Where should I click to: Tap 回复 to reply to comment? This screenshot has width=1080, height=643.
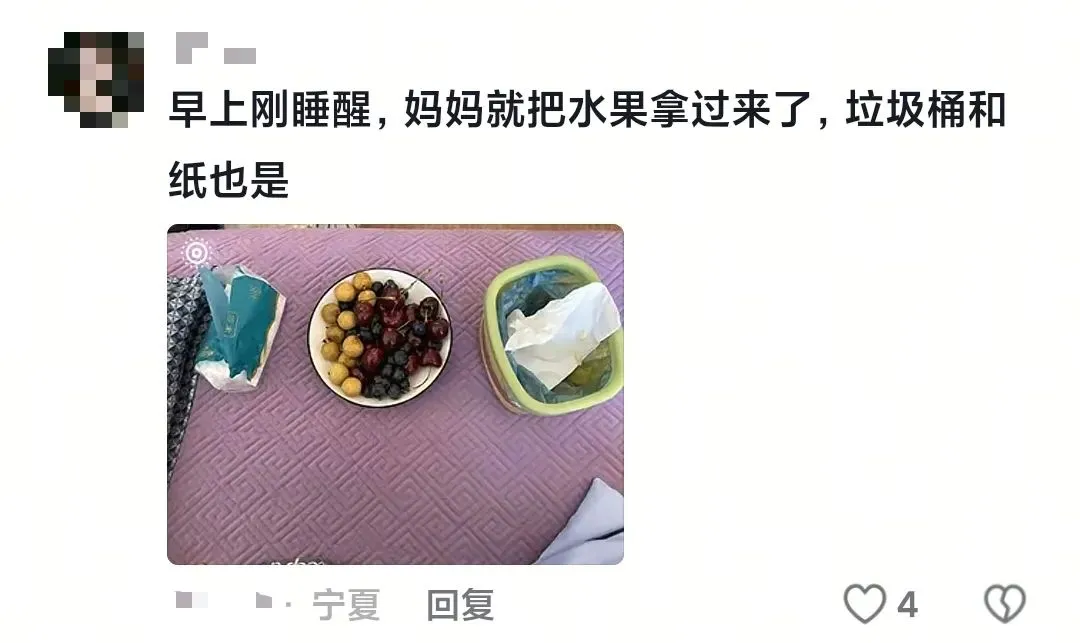460,604
